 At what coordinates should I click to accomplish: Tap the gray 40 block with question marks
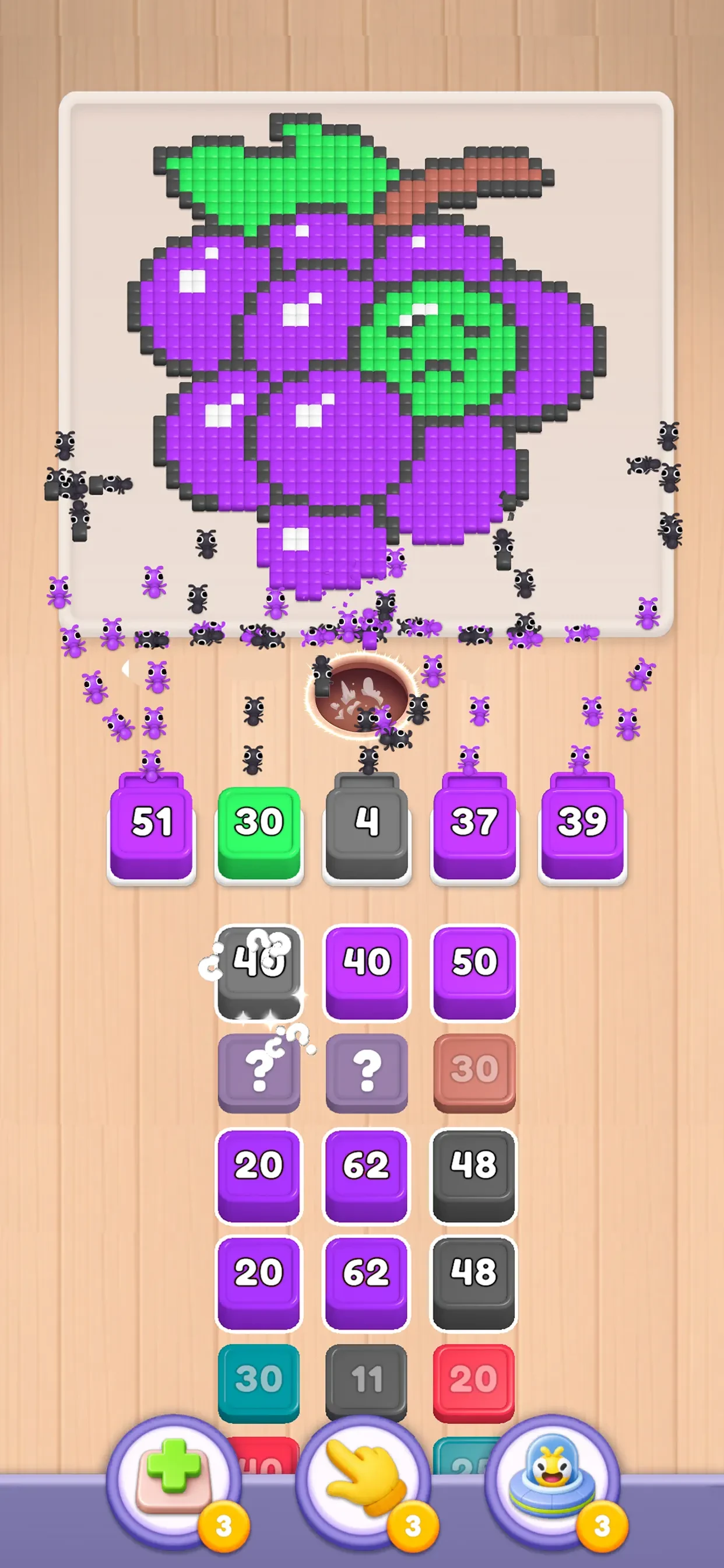click(259, 971)
